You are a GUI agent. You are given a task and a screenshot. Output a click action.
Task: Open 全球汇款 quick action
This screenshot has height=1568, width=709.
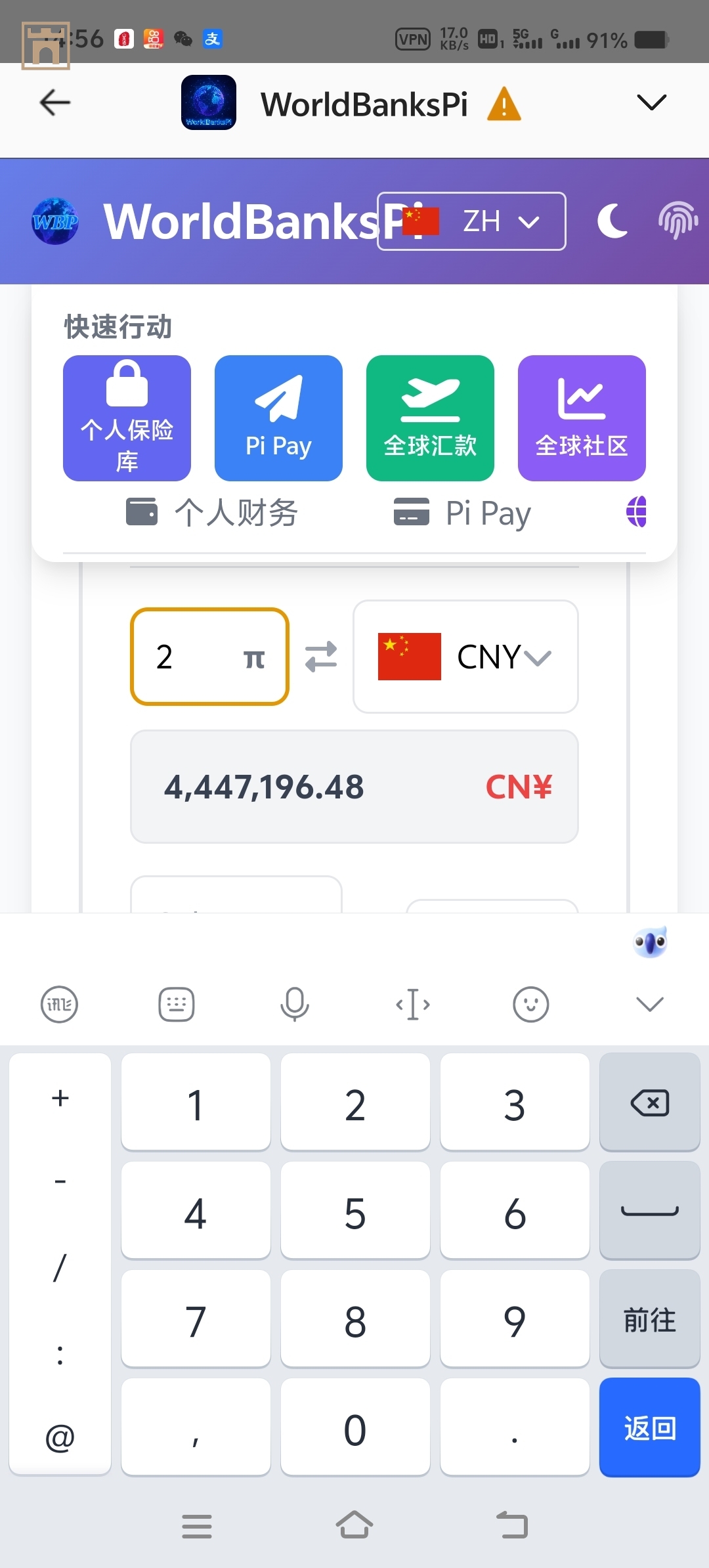point(430,418)
